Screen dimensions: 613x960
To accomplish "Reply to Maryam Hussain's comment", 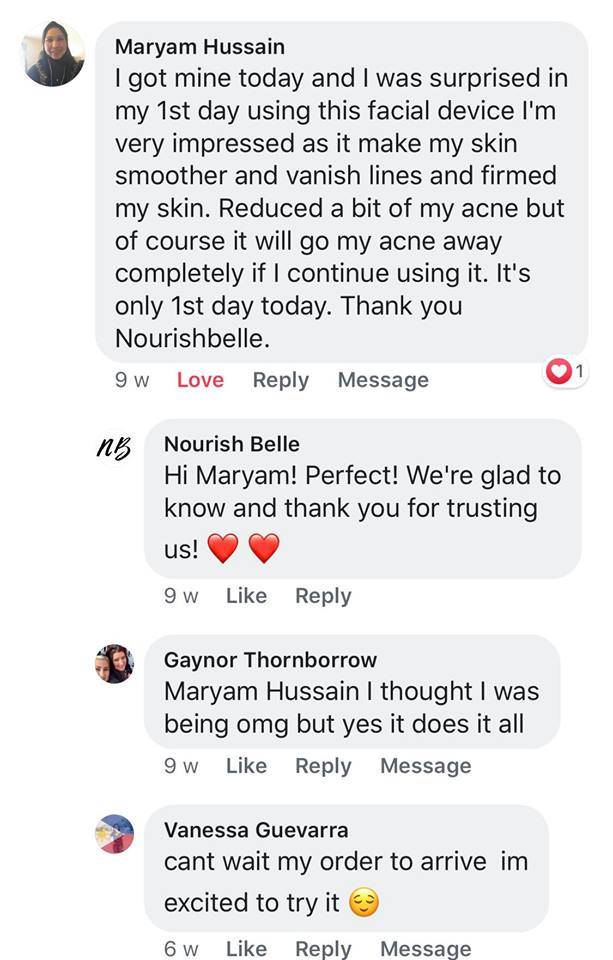I will [280, 380].
